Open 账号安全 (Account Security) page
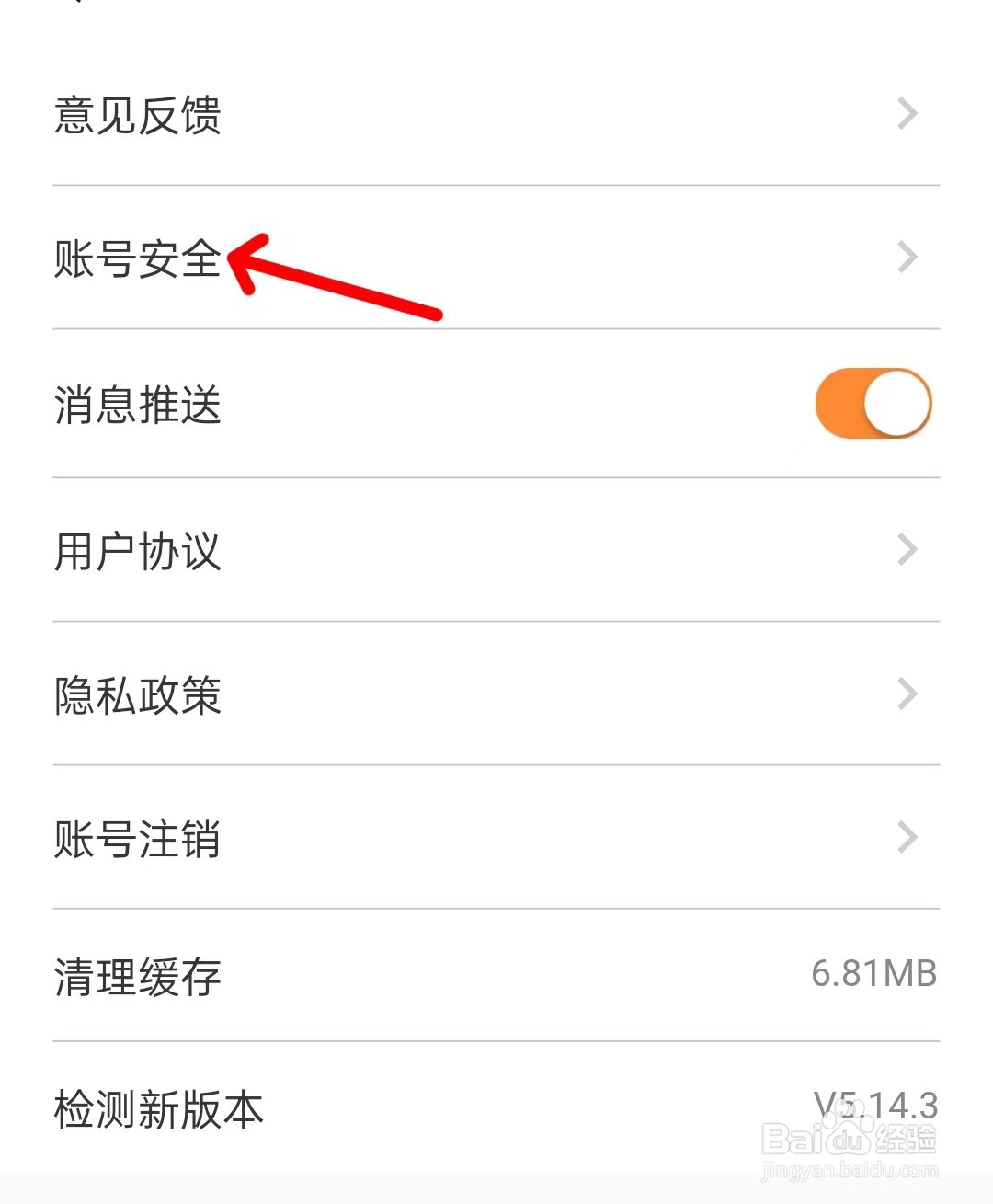Screen dimensions: 993x1204 point(138,259)
